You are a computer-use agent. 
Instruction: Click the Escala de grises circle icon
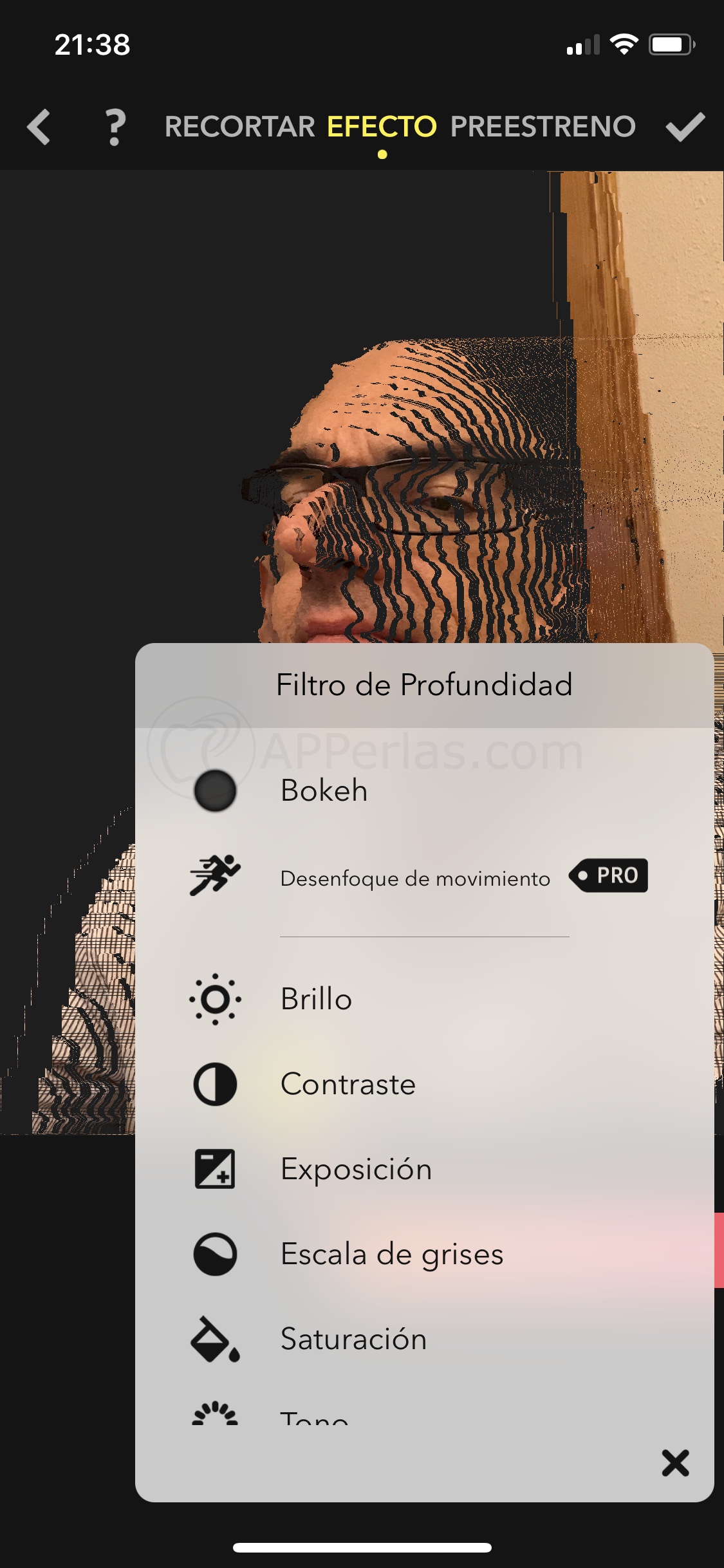215,1254
